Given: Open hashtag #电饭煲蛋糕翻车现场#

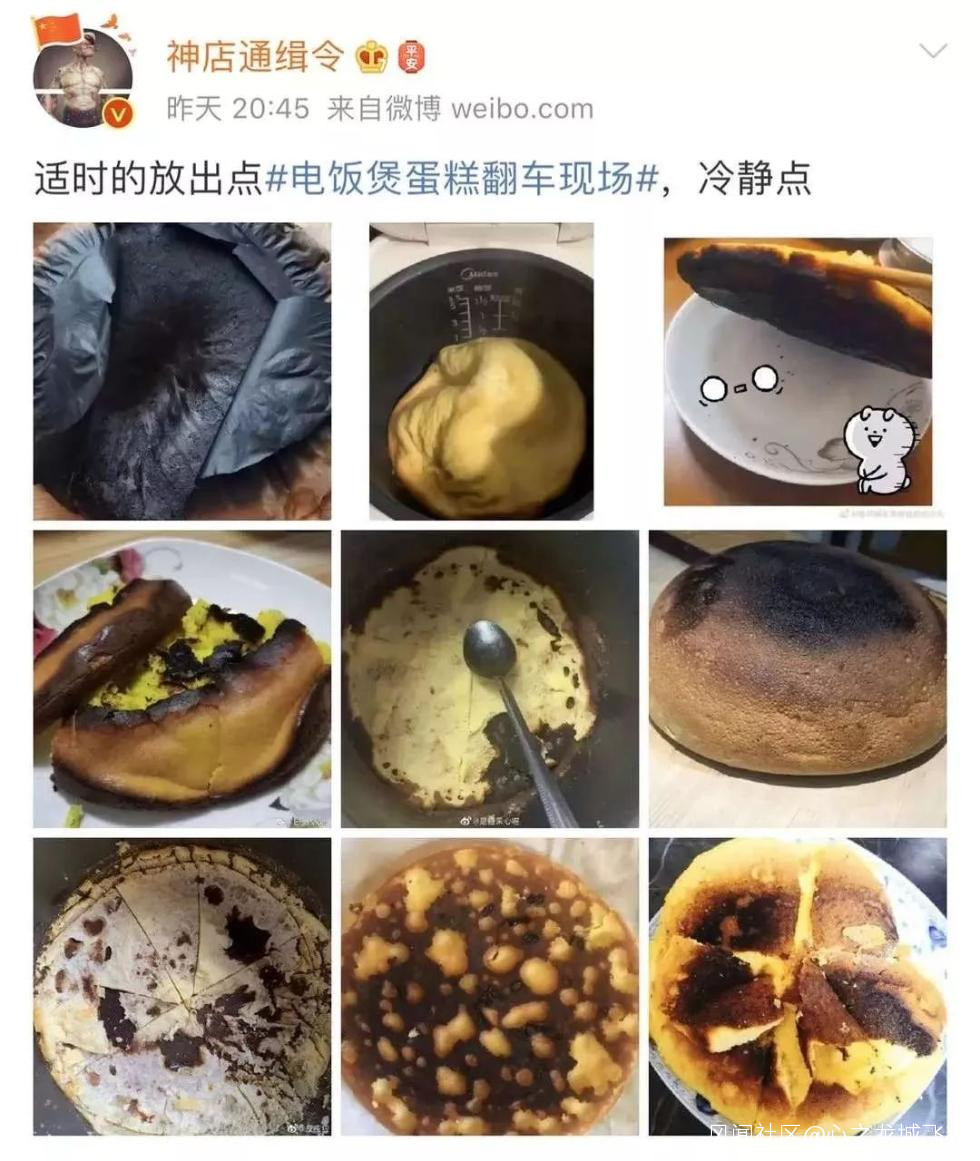Looking at the screenshot, I should [463, 178].
